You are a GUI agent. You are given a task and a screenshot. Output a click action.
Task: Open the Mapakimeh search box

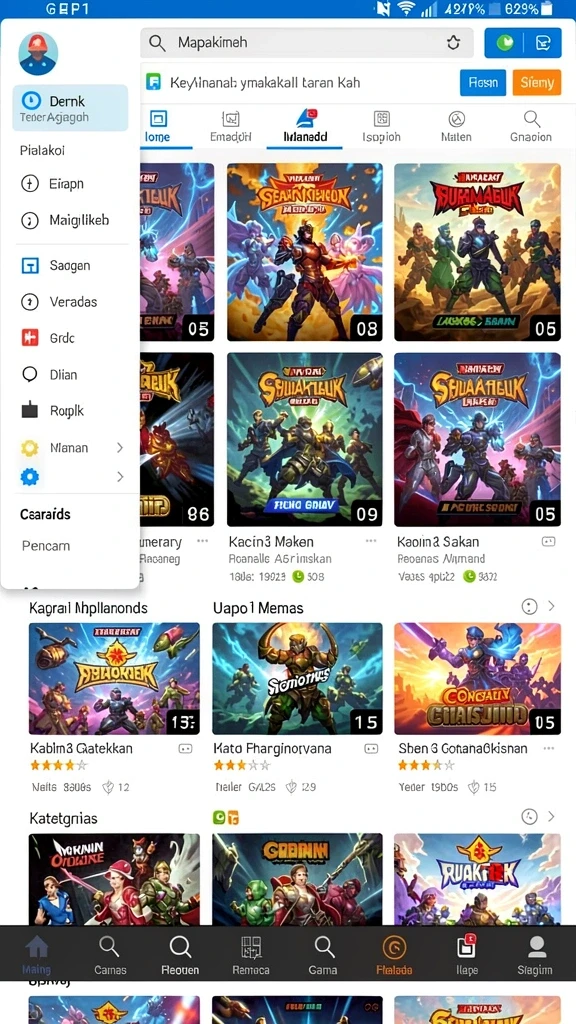[x=306, y=43]
